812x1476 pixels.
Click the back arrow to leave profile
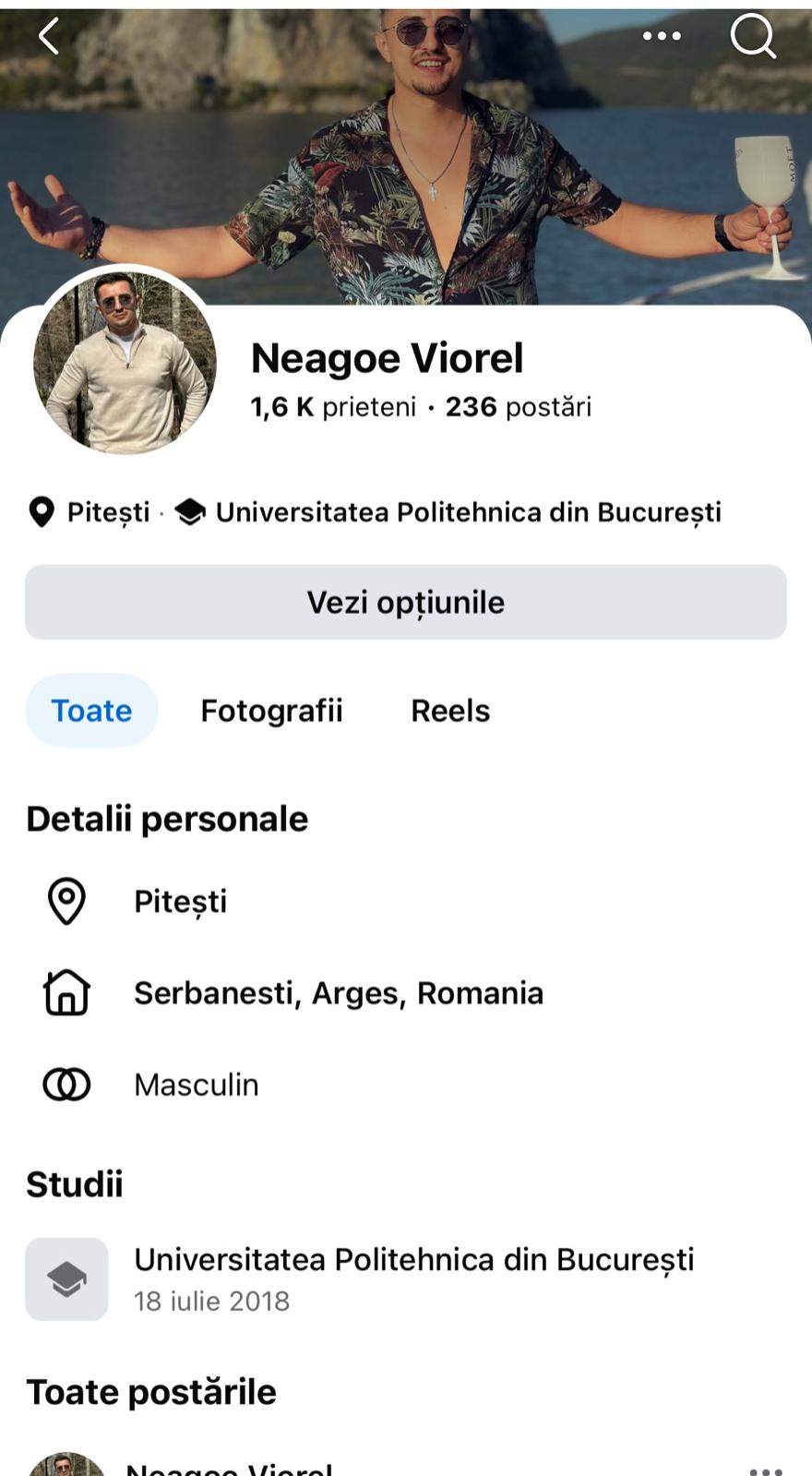click(x=46, y=37)
